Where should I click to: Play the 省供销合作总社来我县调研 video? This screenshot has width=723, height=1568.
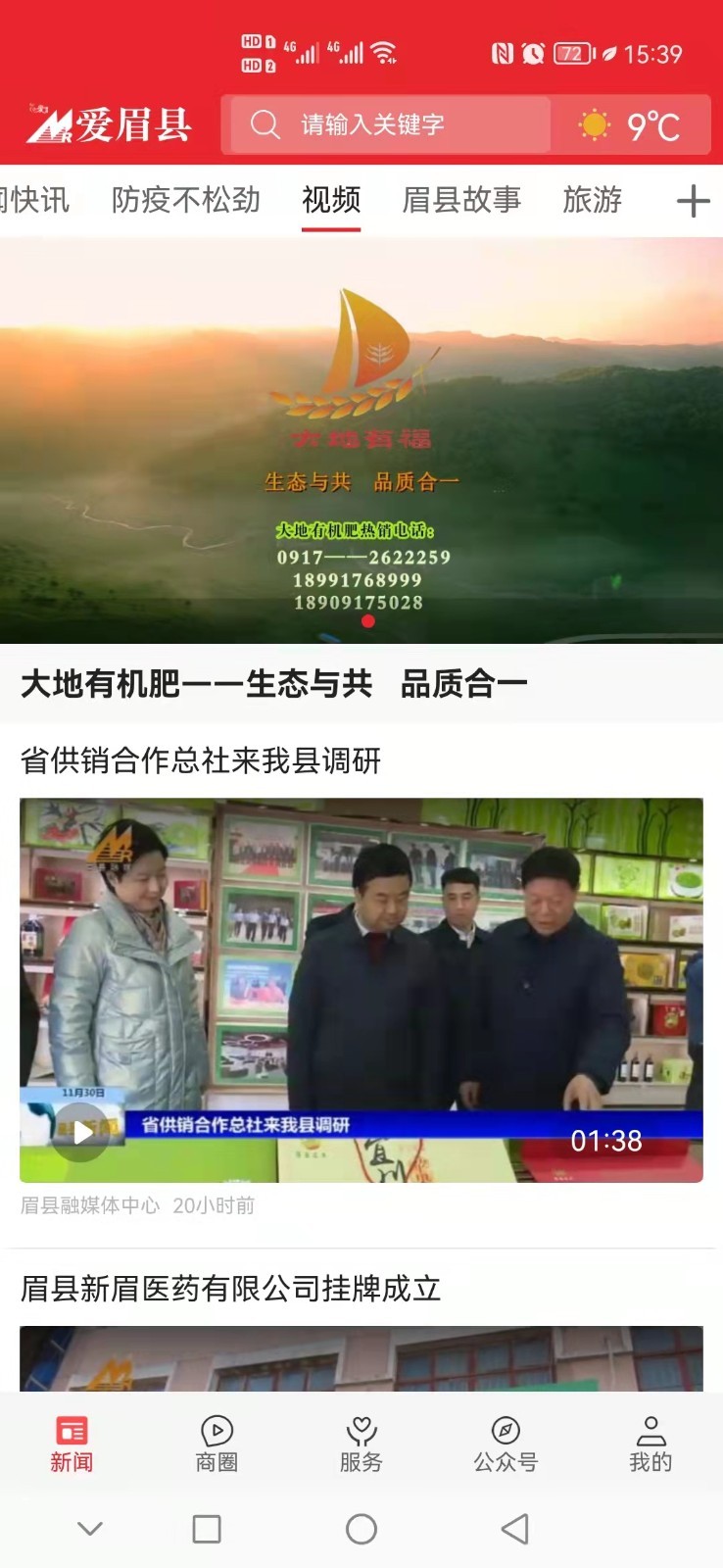(x=80, y=1133)
